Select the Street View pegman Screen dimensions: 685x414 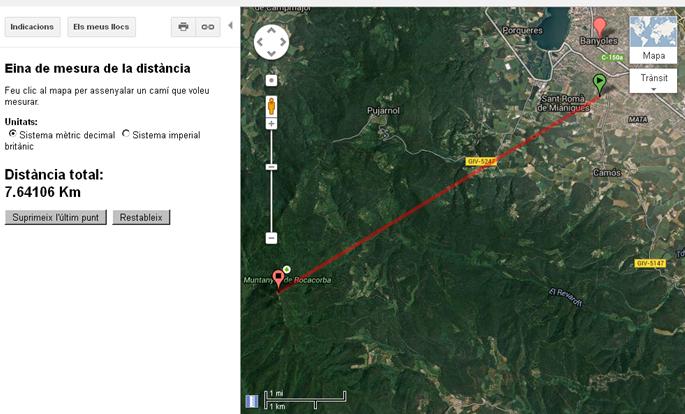[272, 104]
